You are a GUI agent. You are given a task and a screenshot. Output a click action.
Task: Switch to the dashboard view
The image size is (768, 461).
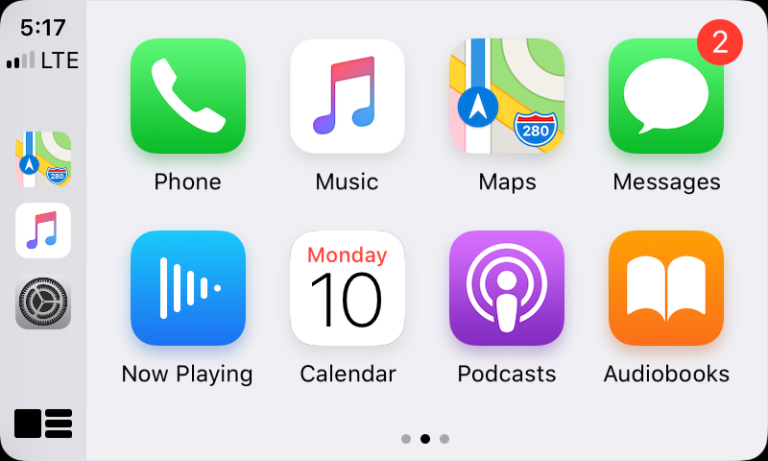[x=43, y=424]
